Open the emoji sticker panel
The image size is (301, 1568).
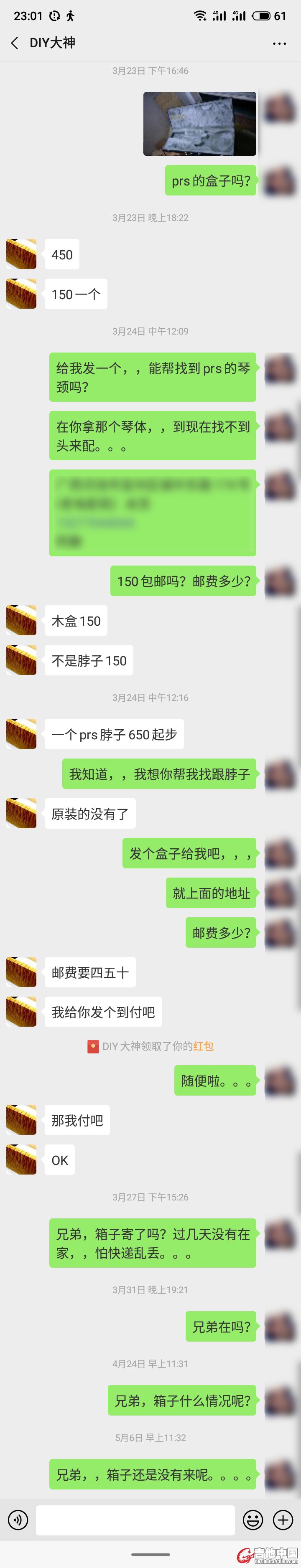point(252,1519)
